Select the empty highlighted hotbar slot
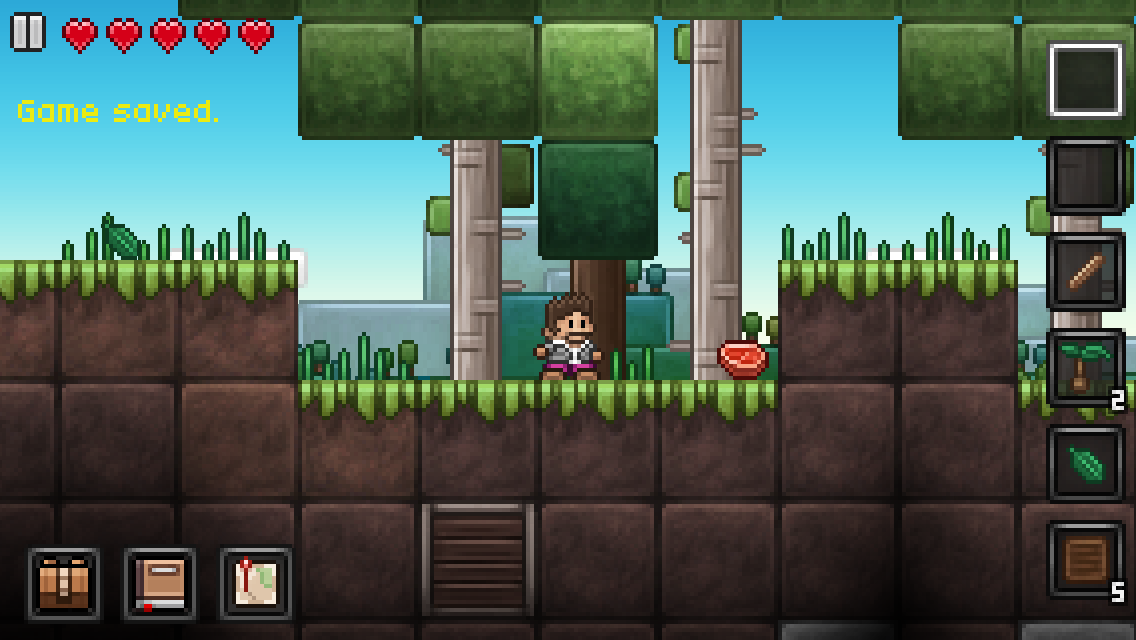Image resolution: width=1136 pixels, height=640 pixels. tap(1085, 80)
